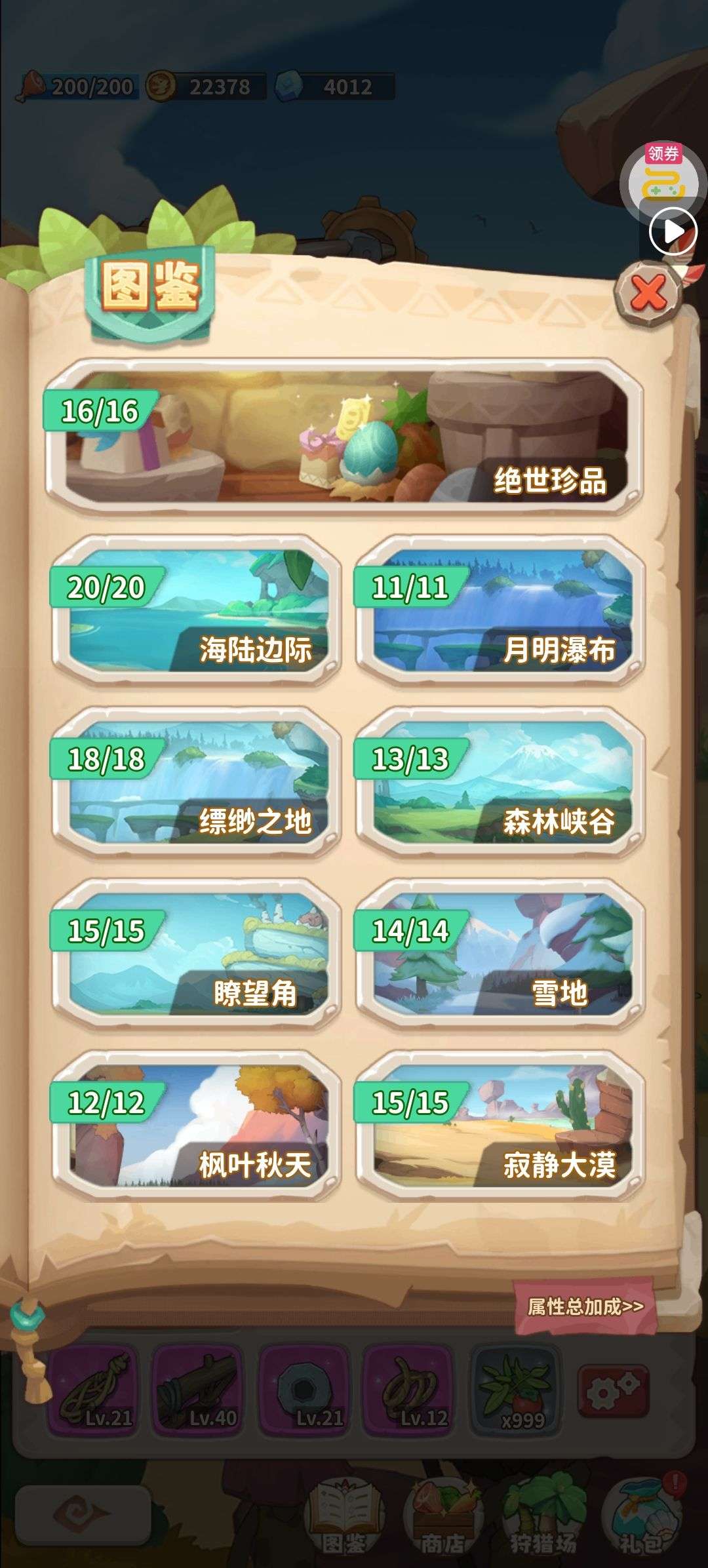Close the 图鉴 collection book
708x1568 pixels.
coord(648,292)
